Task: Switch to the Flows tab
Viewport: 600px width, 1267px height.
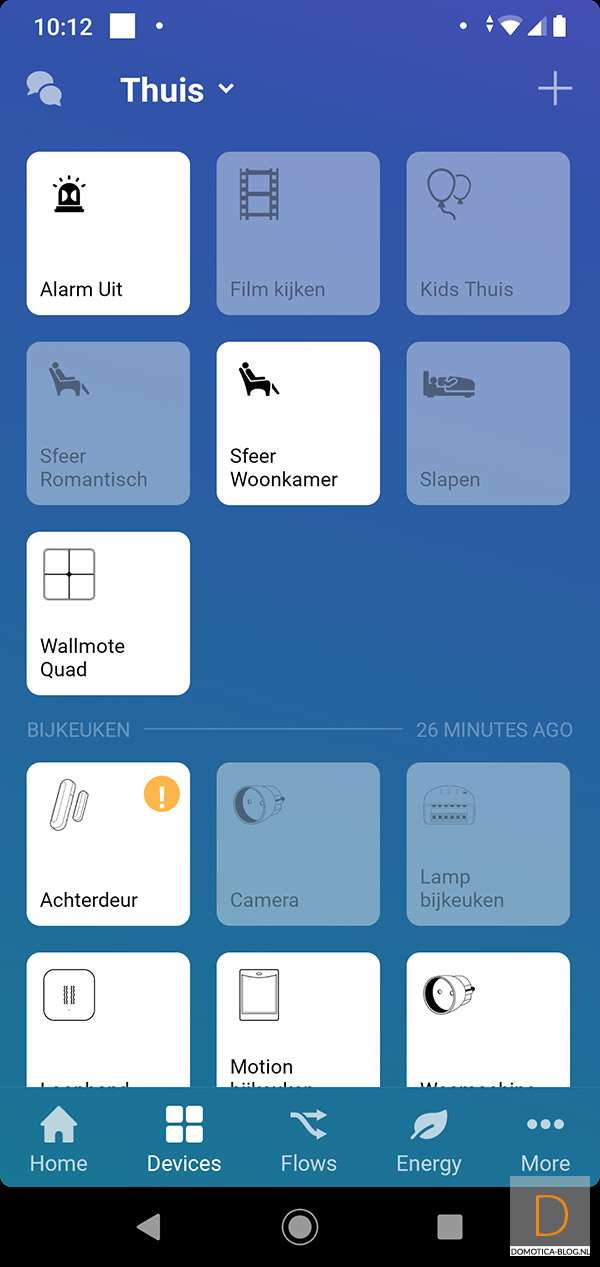Action: pos(308,1140)
